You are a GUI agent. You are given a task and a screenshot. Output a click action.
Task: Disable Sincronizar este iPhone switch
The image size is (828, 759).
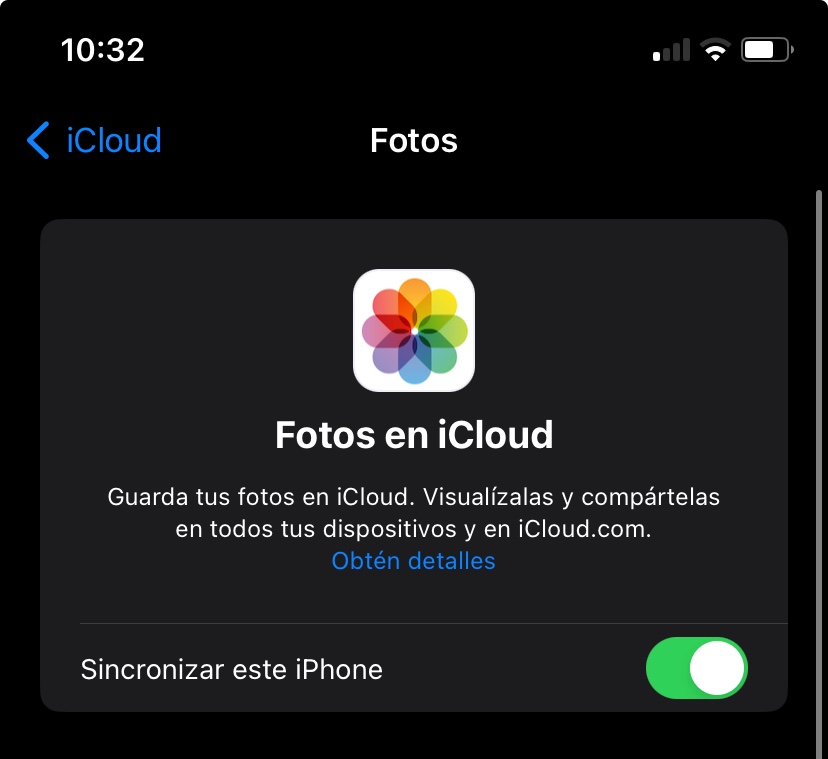click(x=697, y=668)
